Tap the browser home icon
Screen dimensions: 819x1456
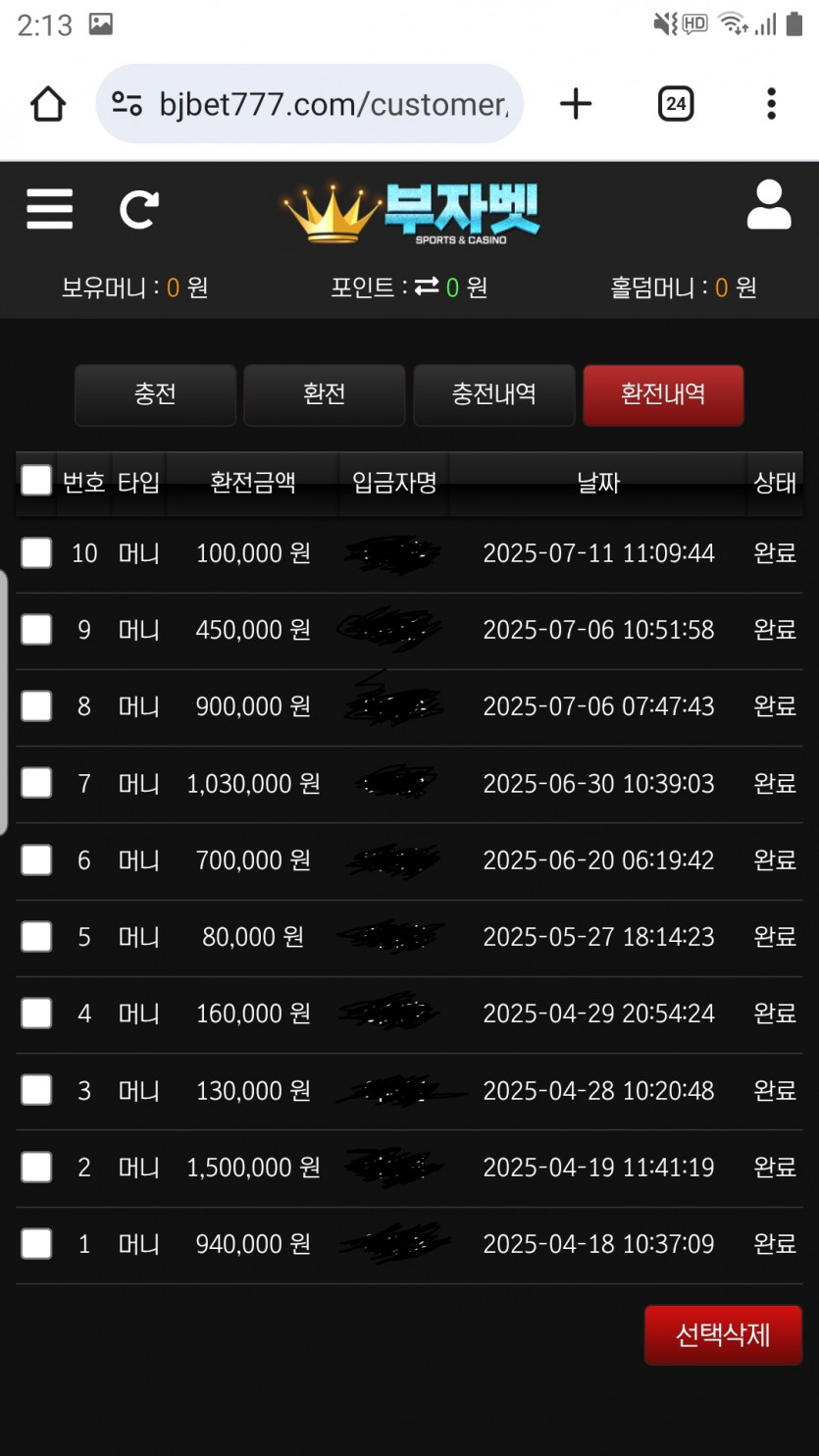point(48,103)
